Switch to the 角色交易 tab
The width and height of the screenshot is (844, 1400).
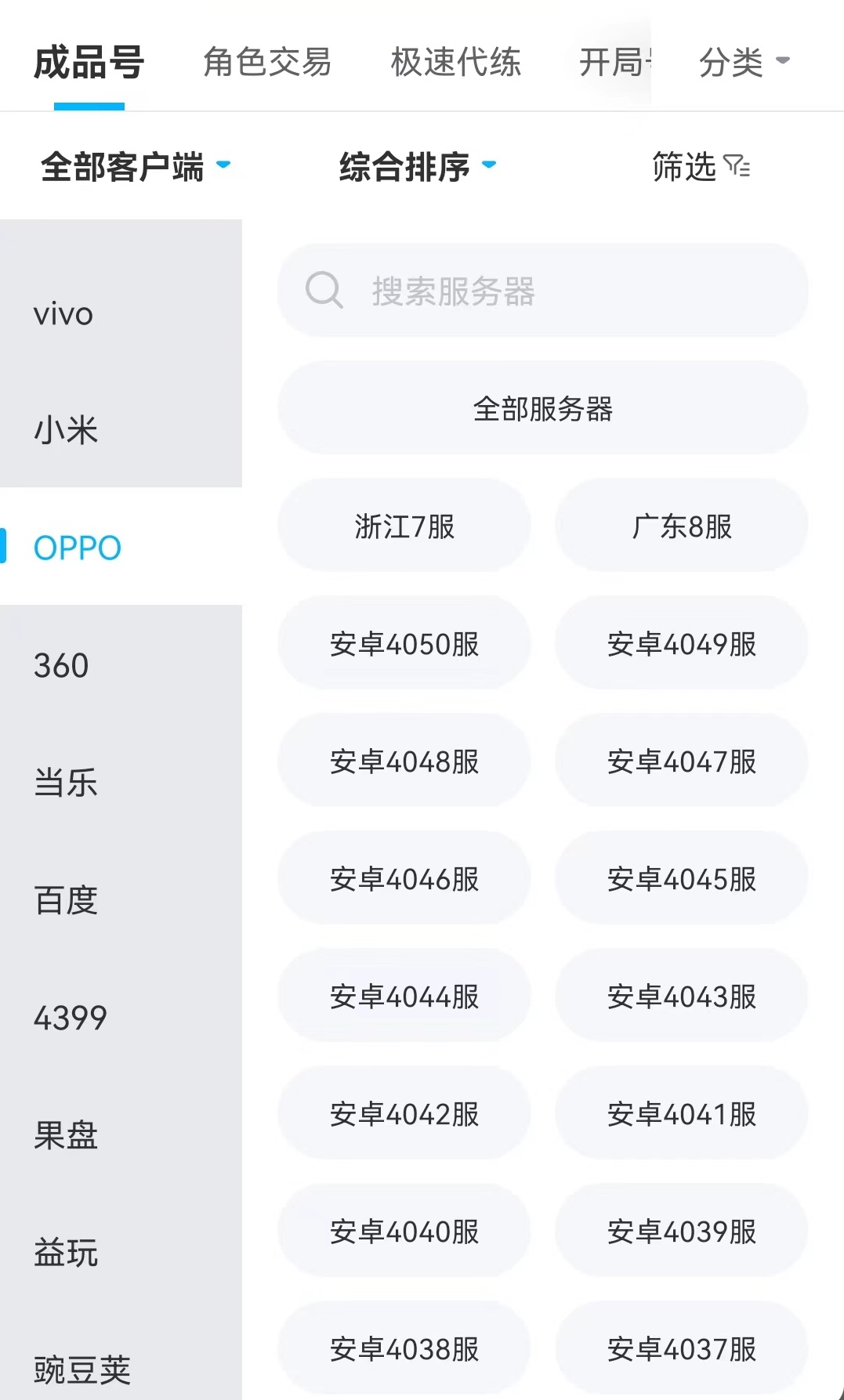pos(267,62)
